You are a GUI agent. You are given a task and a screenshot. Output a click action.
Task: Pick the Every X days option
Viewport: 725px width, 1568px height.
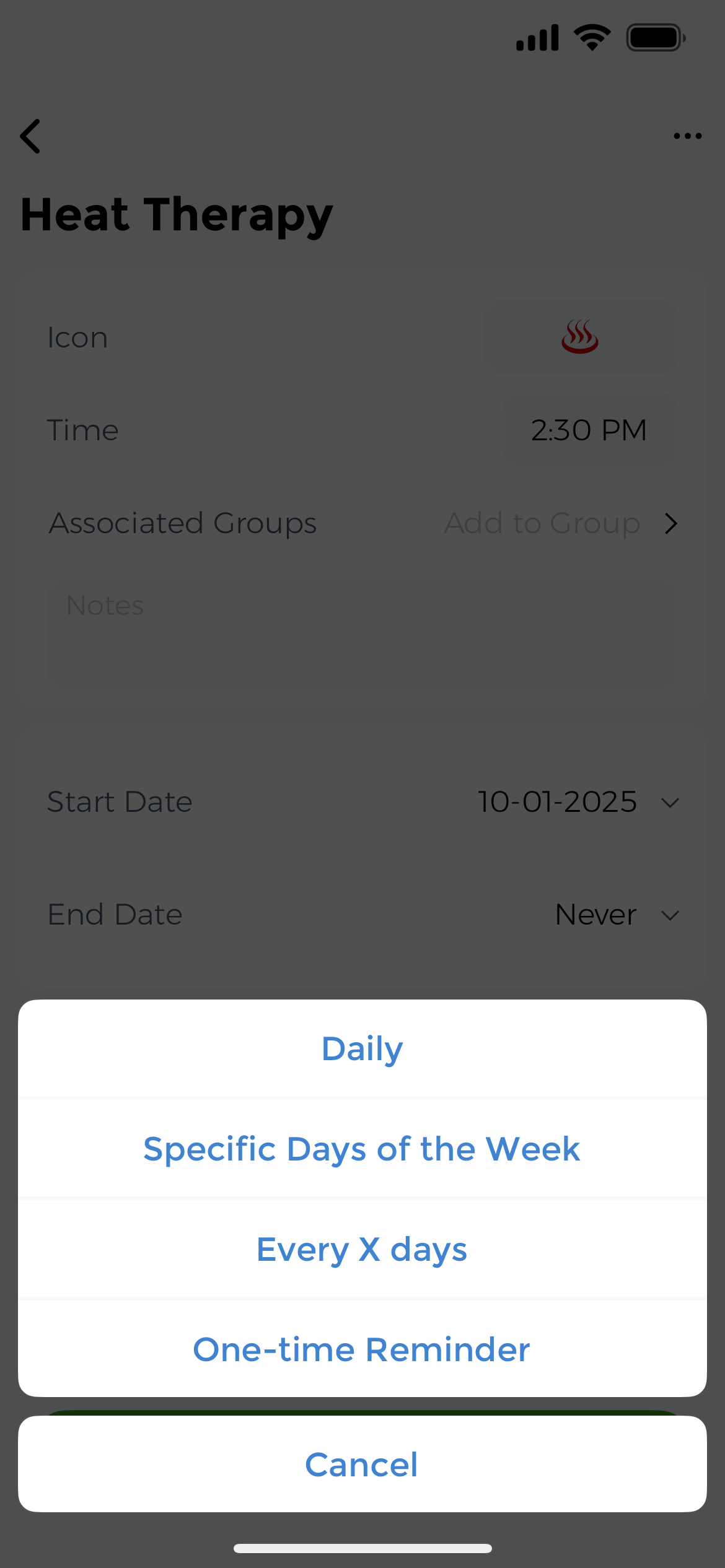coord(362,1250)
